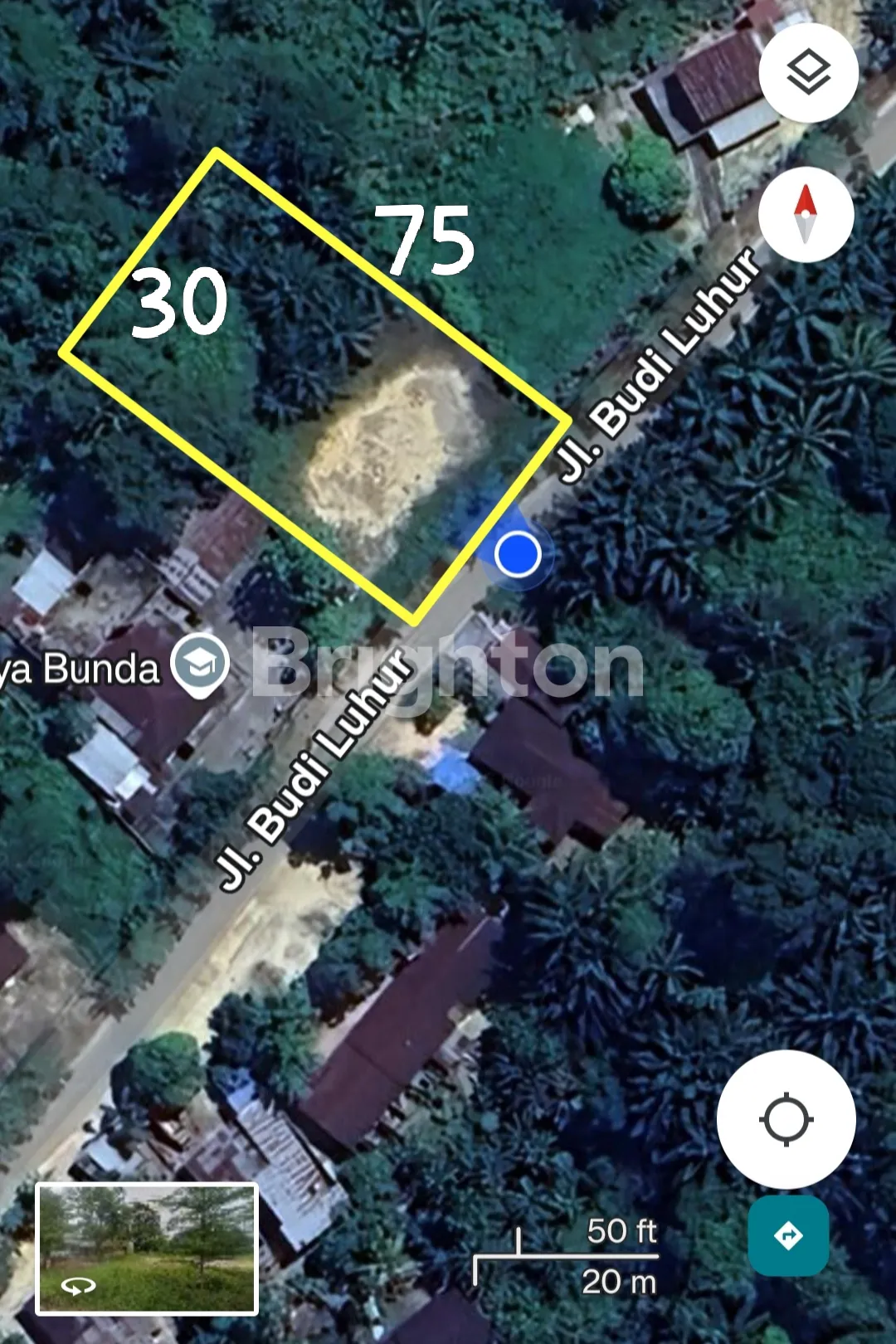Center the map on my location
896x1344 pixels.
[786, 1119]
